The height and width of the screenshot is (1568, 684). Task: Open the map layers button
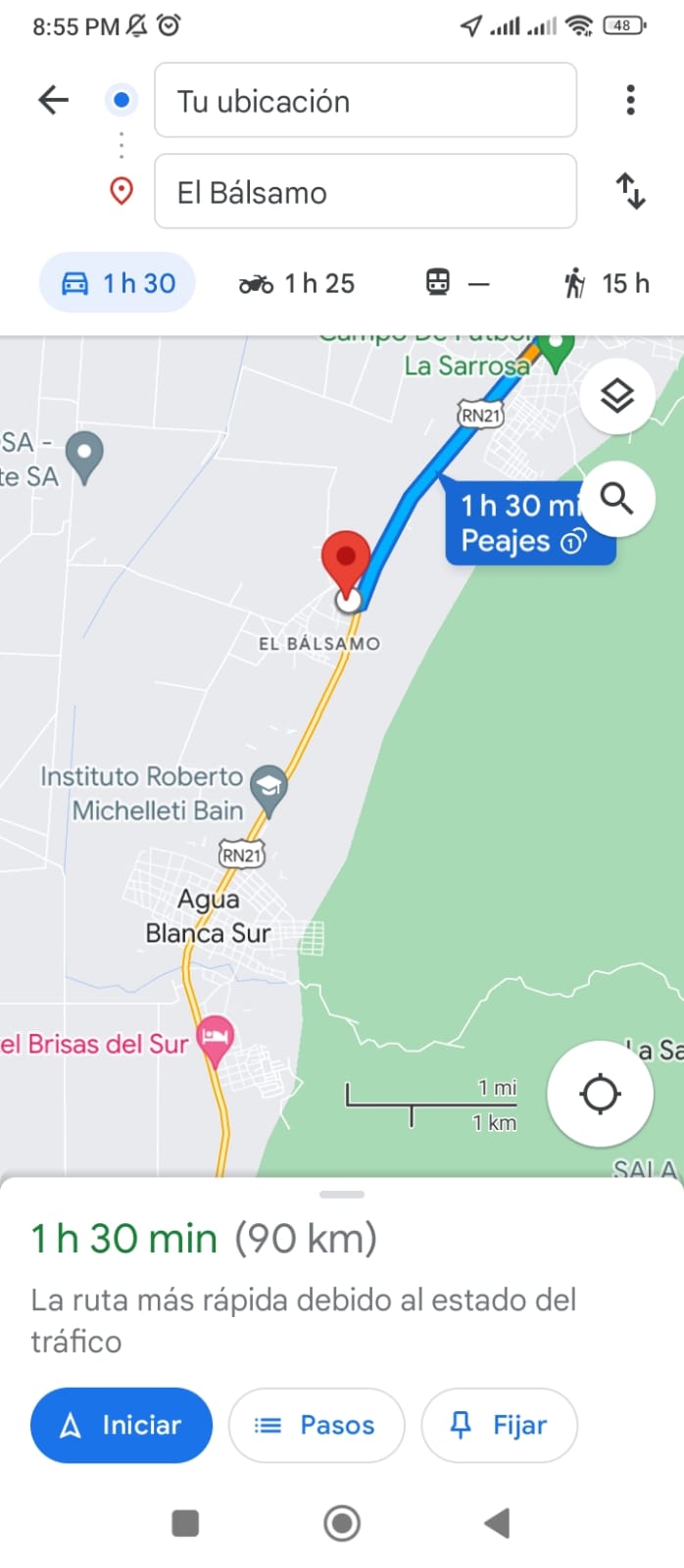tap(616, 396)
